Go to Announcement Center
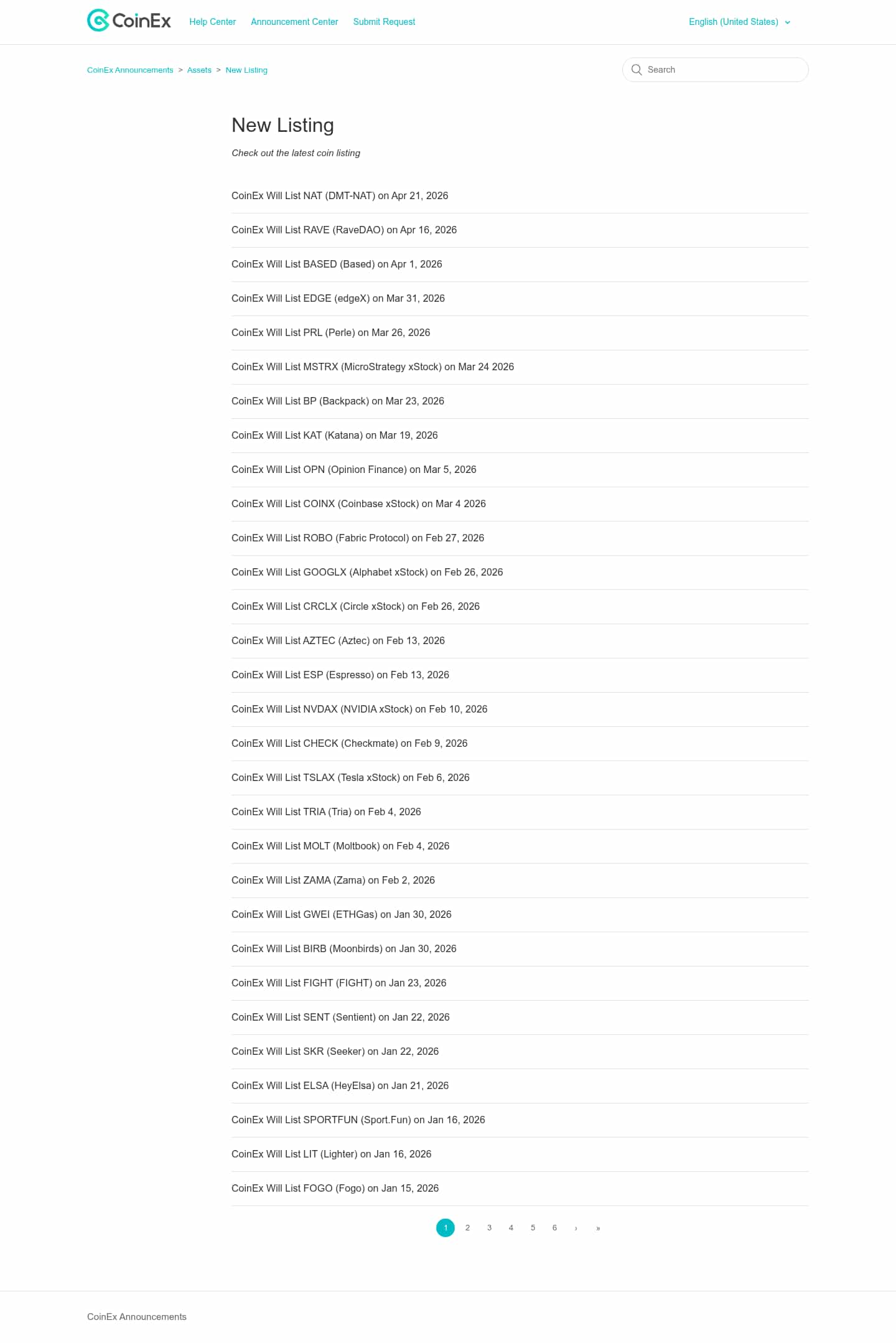Image resolution: width=896 pixels, height=1343 pixels. tap(294, 22)
